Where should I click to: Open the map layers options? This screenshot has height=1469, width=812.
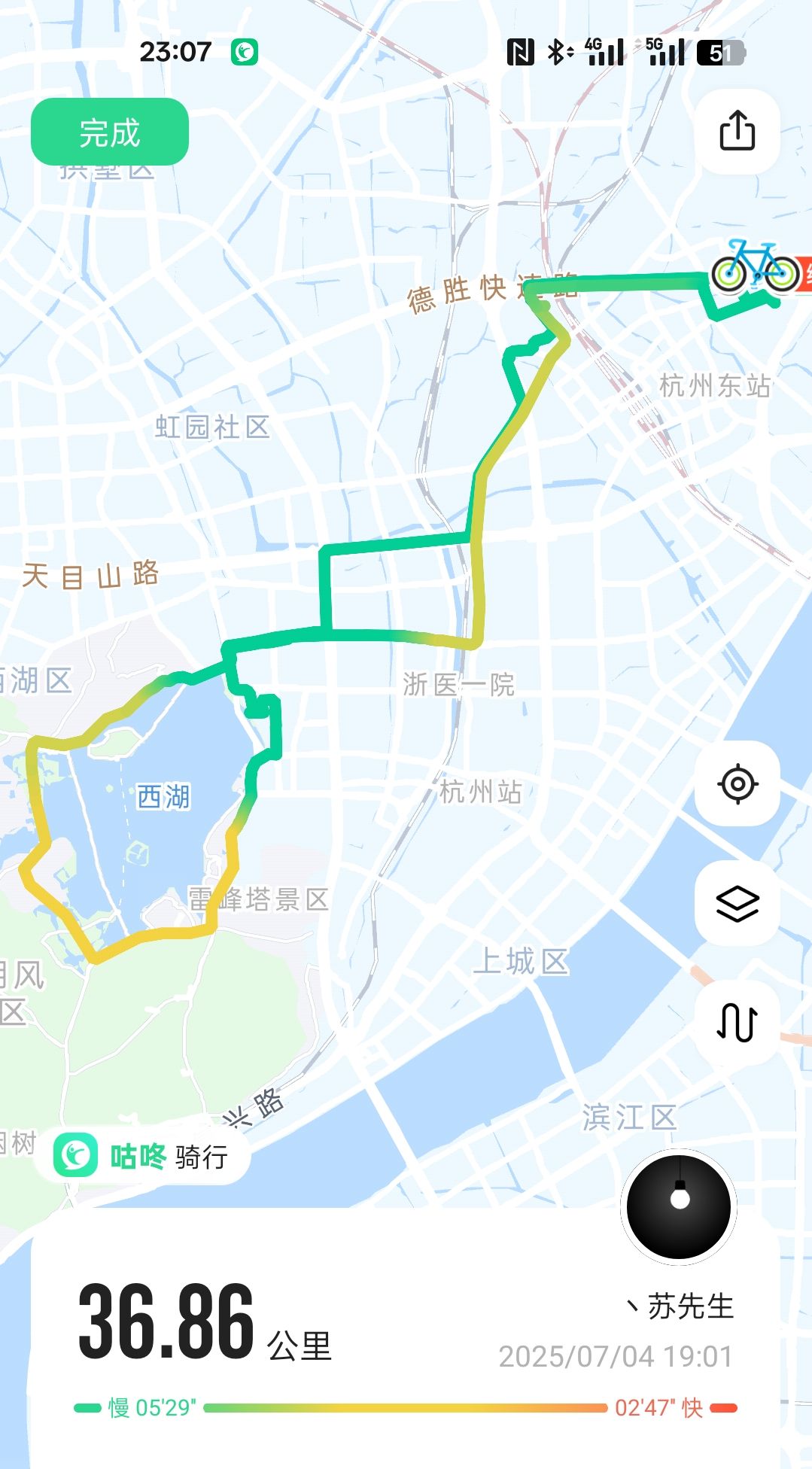click(x=737, y=903)
